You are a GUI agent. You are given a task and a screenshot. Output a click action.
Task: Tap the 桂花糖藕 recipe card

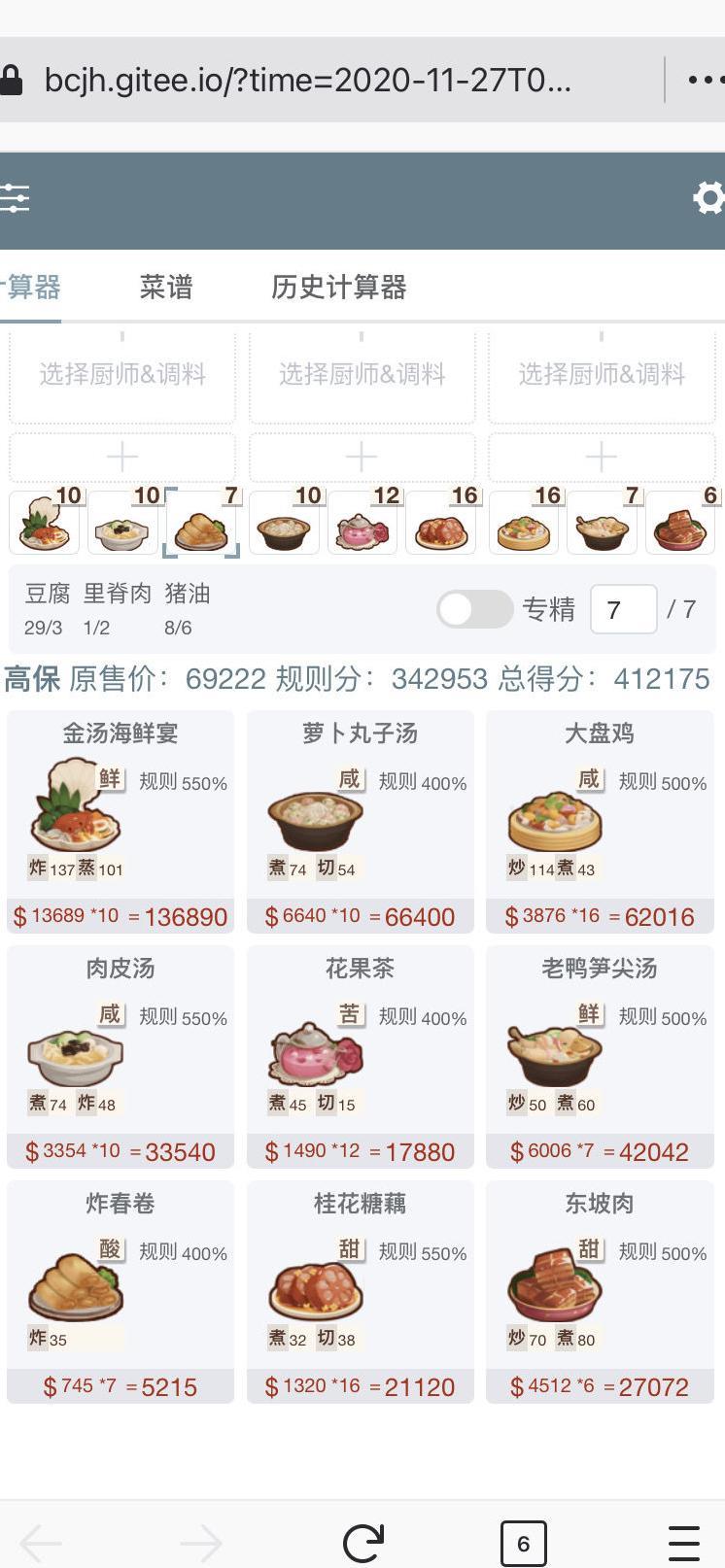[361, 1292]
